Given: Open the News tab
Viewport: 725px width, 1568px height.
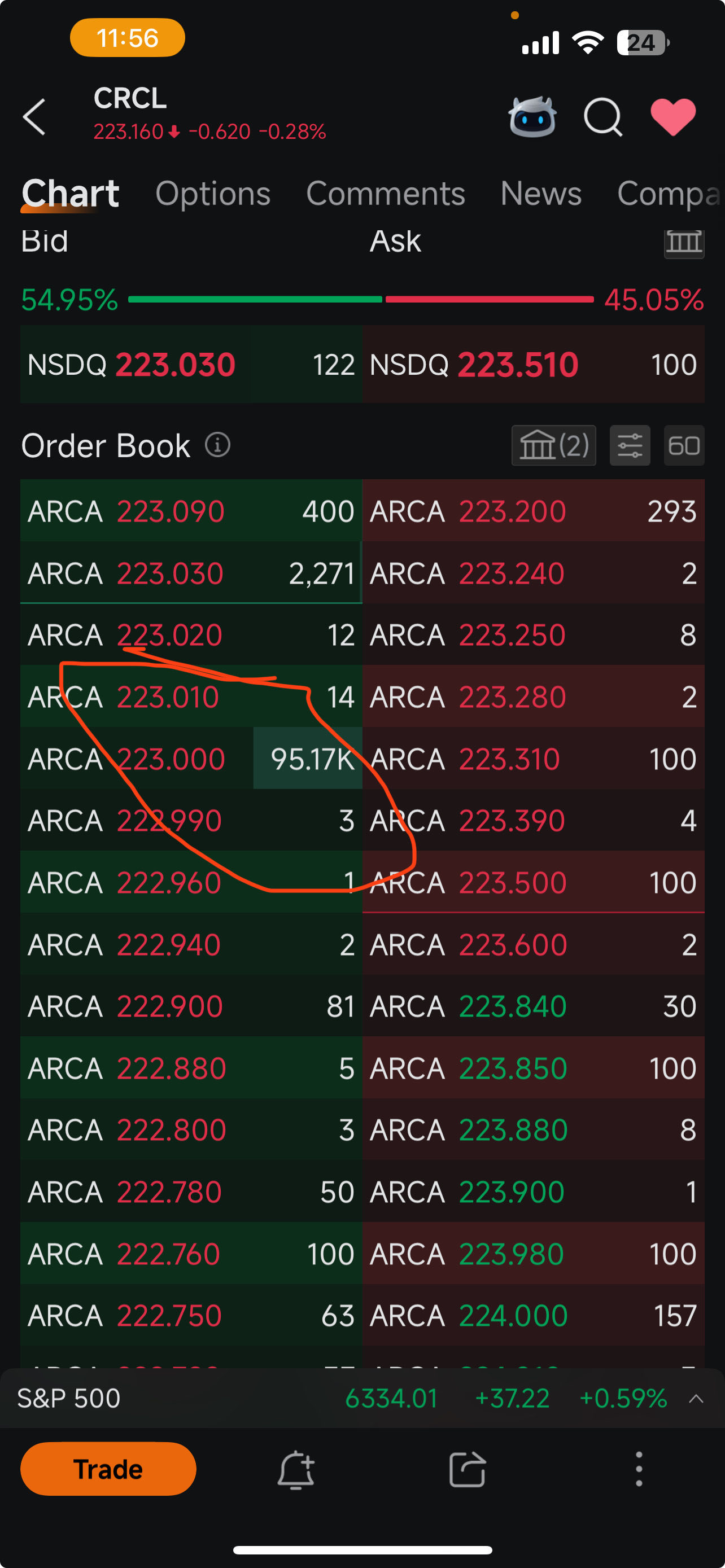Looking at the screenshot, I should tap(540, 194).
